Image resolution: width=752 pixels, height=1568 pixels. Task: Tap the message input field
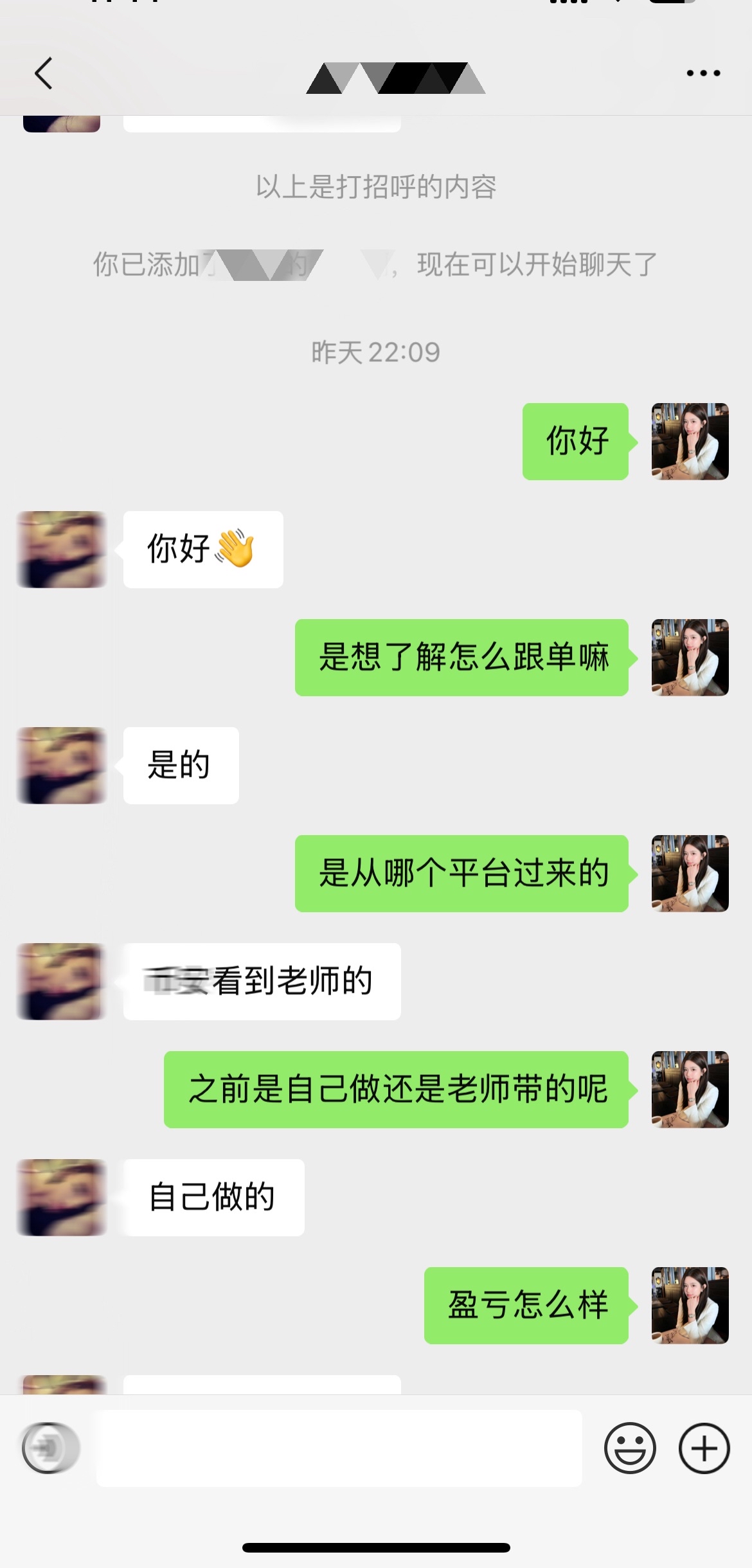coord(339,1448)
